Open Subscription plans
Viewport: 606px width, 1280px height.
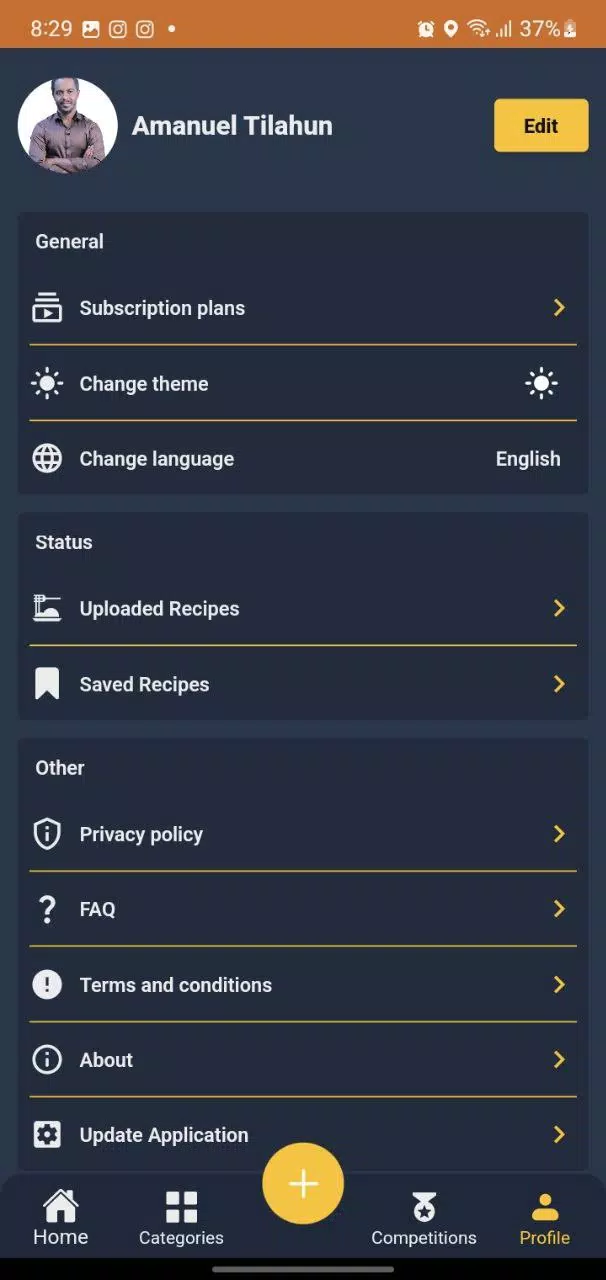click(302, 308)
